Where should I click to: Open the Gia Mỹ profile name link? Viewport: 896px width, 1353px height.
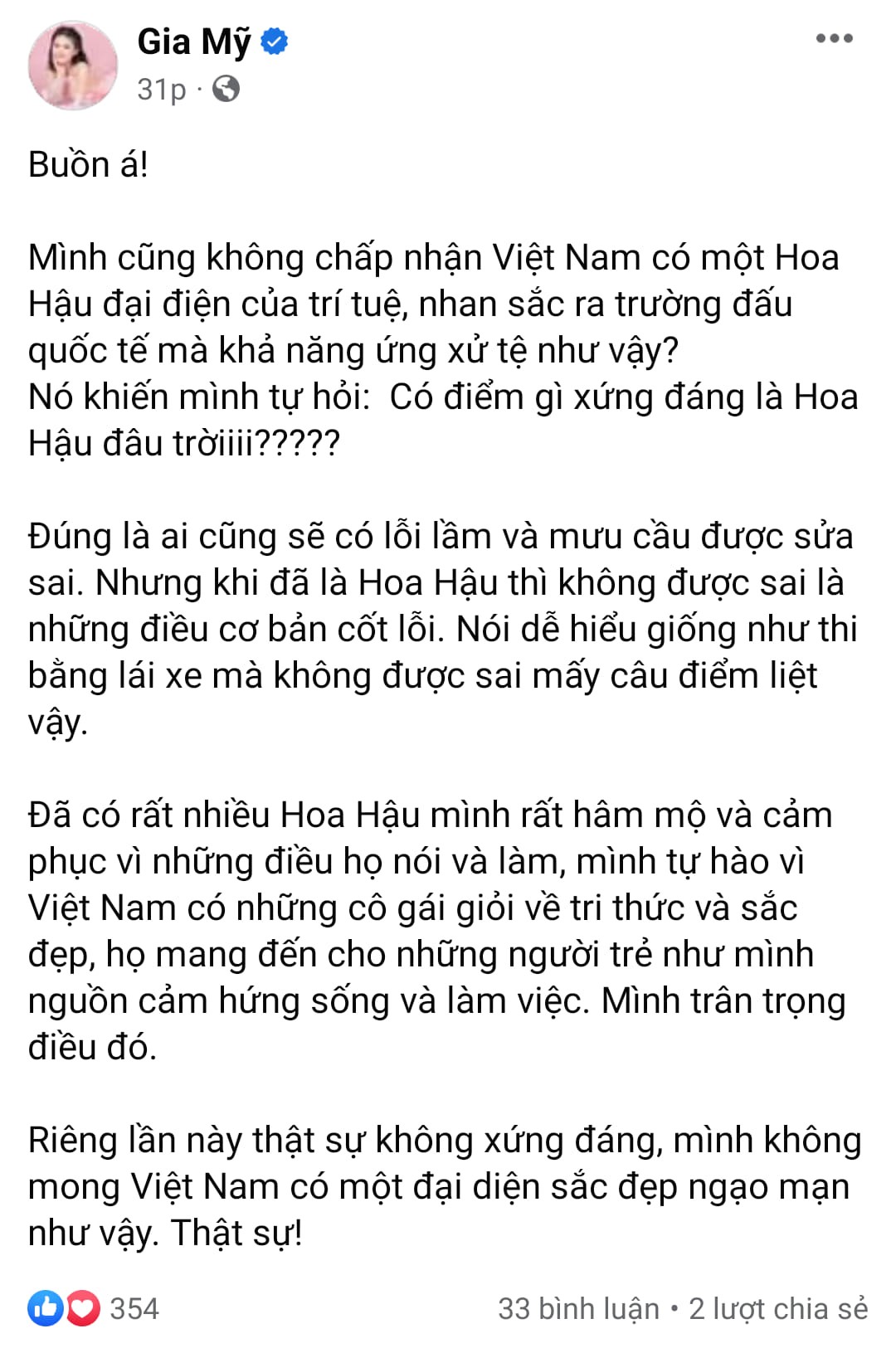193,41
